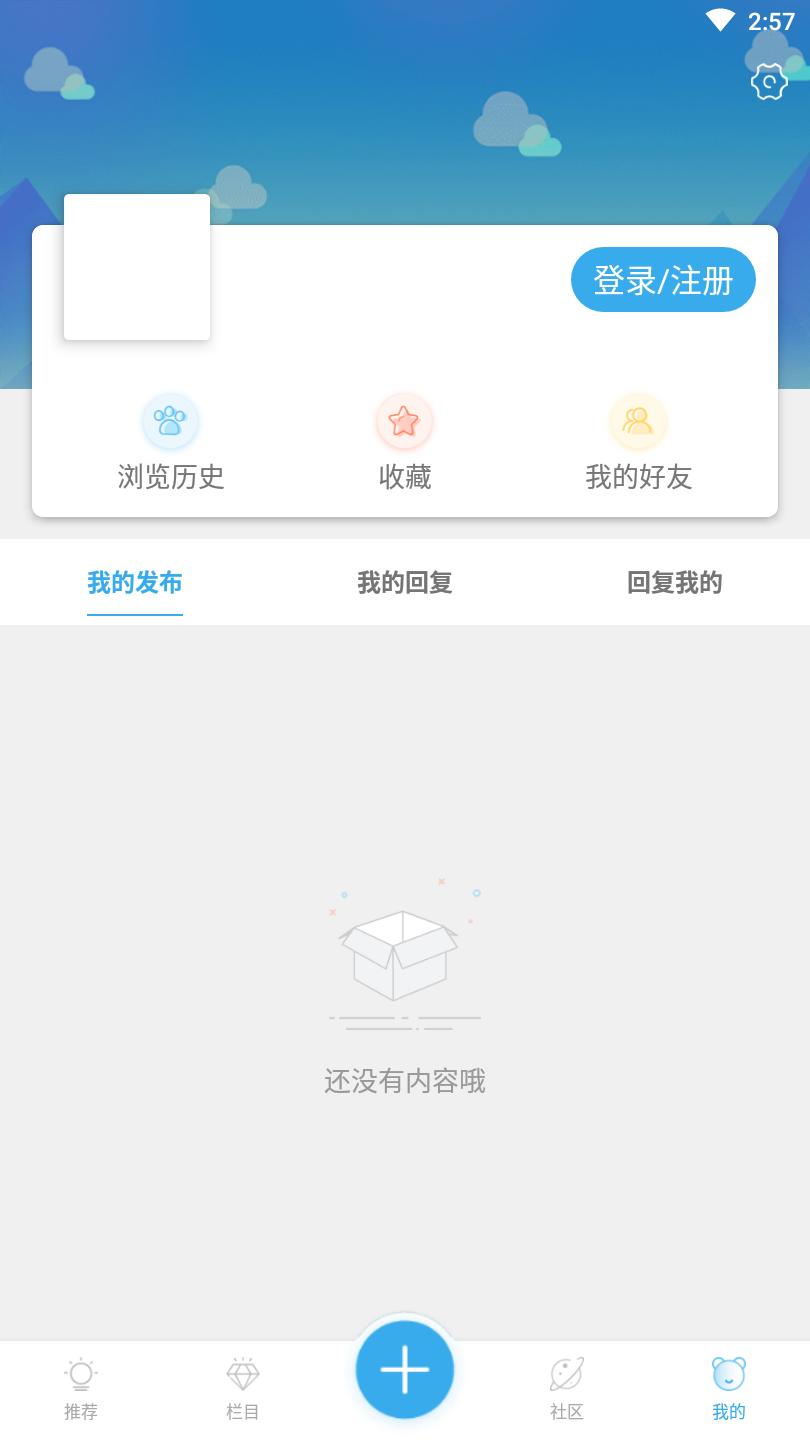Viewport: 810px width, 1440px height.
Task: Select the 我的 profile bear icon
Action: click(728, 1374)
